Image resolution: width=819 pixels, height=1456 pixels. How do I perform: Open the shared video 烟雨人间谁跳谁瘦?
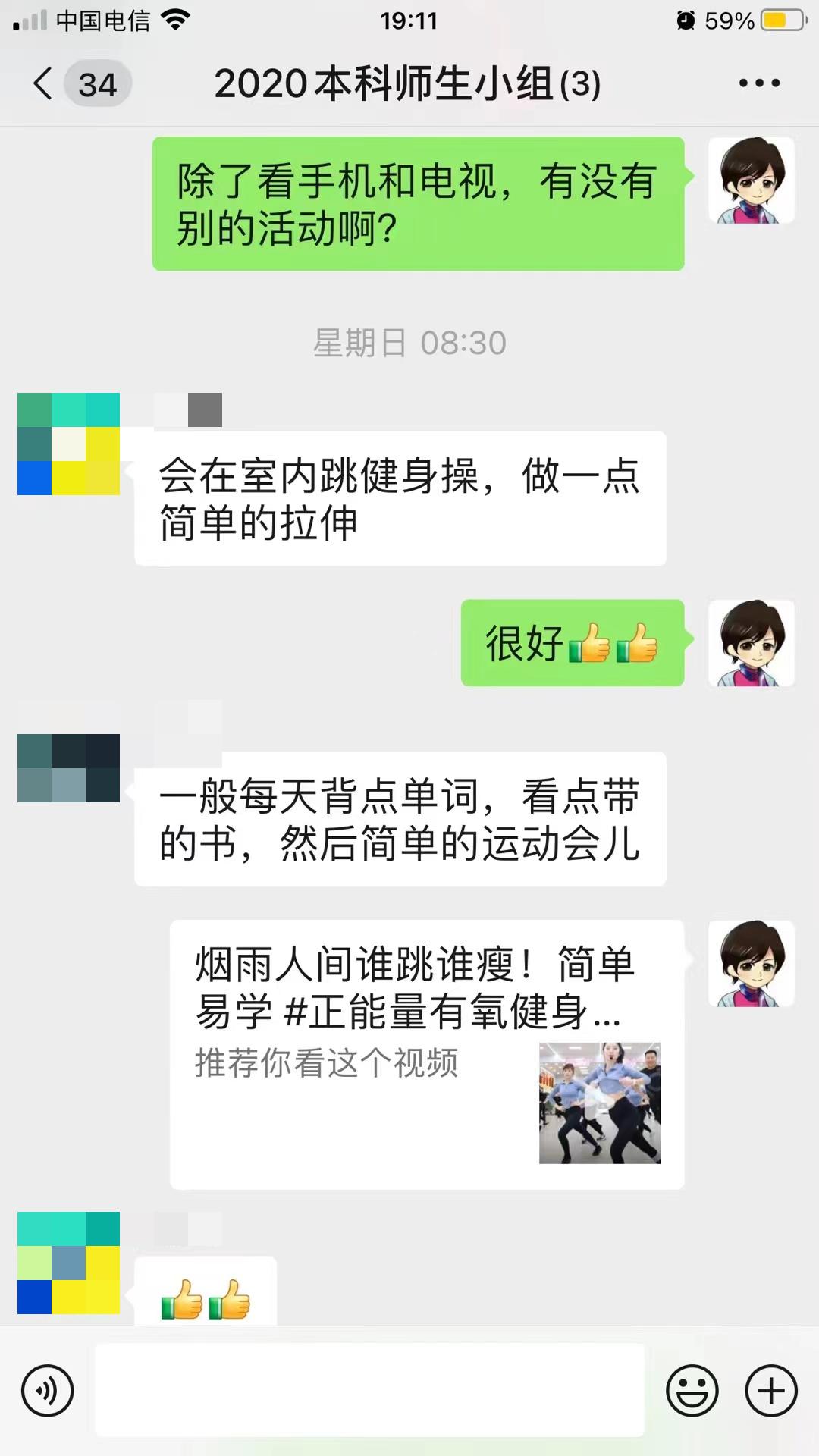click(427, 1054)
